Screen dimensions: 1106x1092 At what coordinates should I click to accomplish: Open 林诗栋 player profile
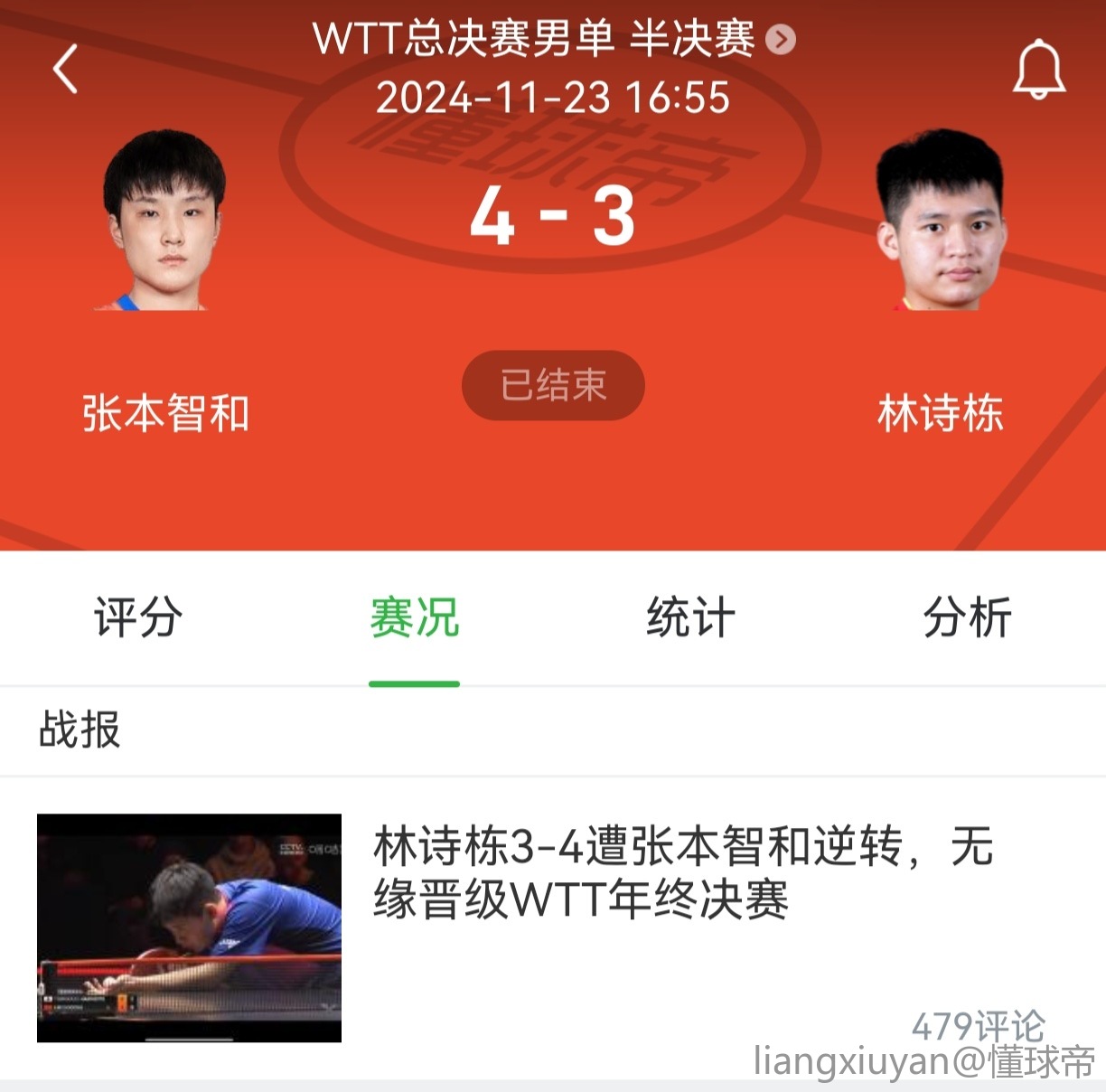point(940,221)
